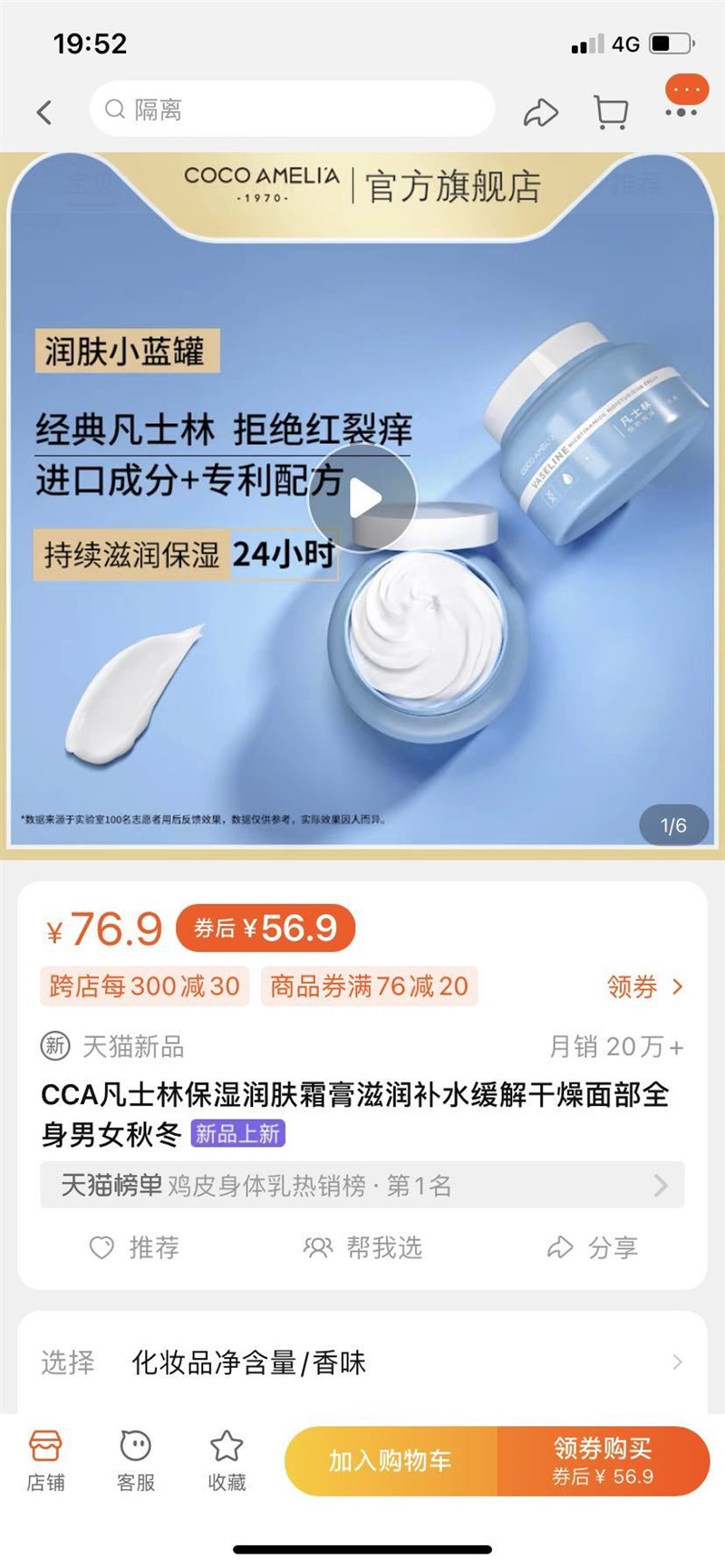This screenshot has height=1568, width=725.
Task: Play the product video
Action: [362, 498]
